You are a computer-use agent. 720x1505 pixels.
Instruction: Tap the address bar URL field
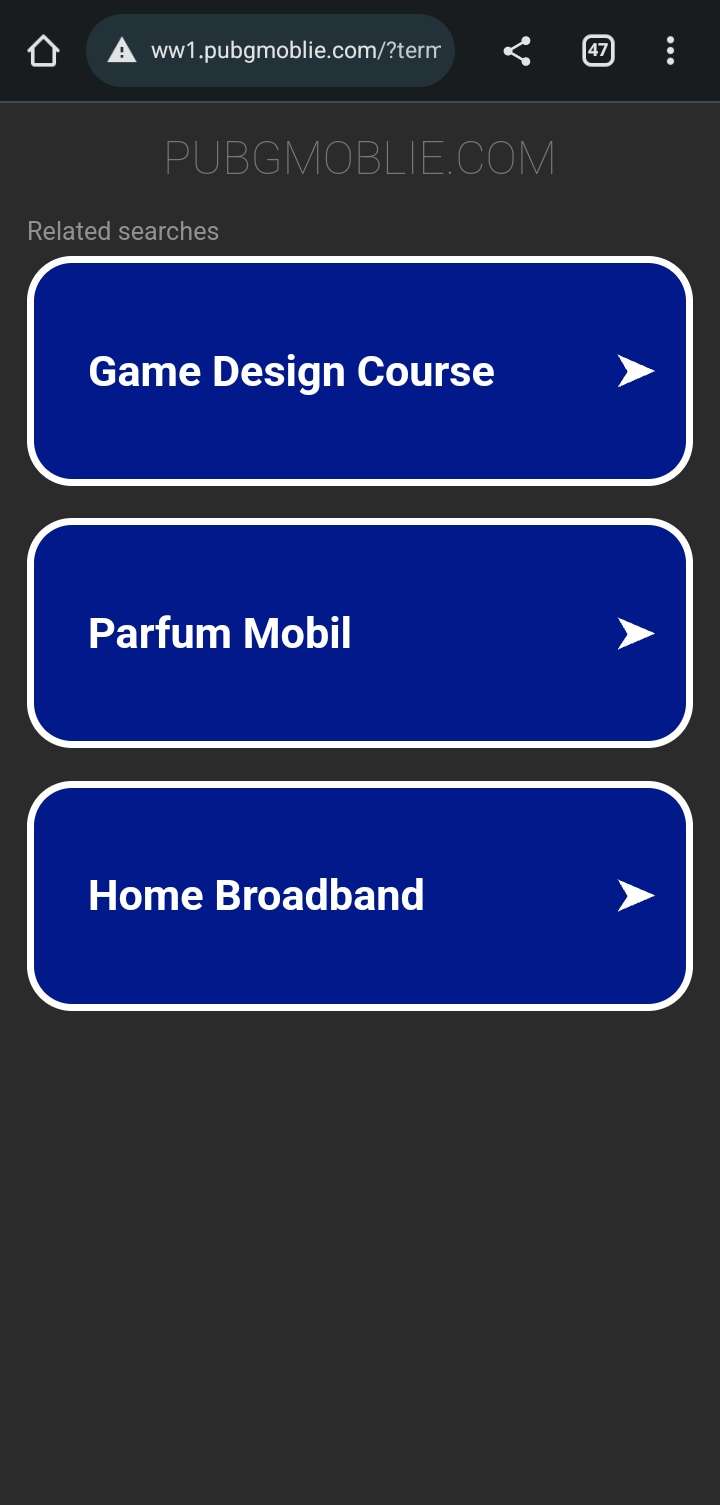click(x=294, y=51)
